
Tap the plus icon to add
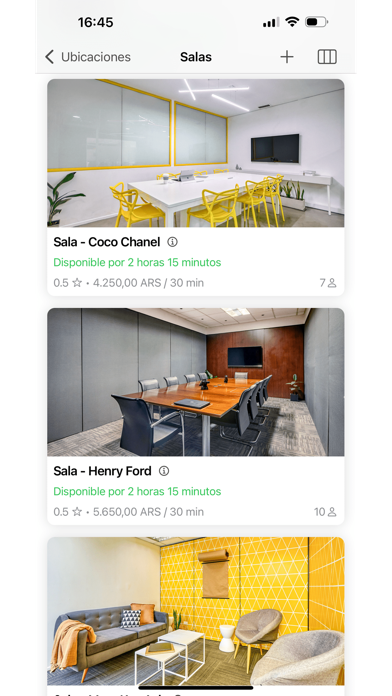tap(287, 57)
